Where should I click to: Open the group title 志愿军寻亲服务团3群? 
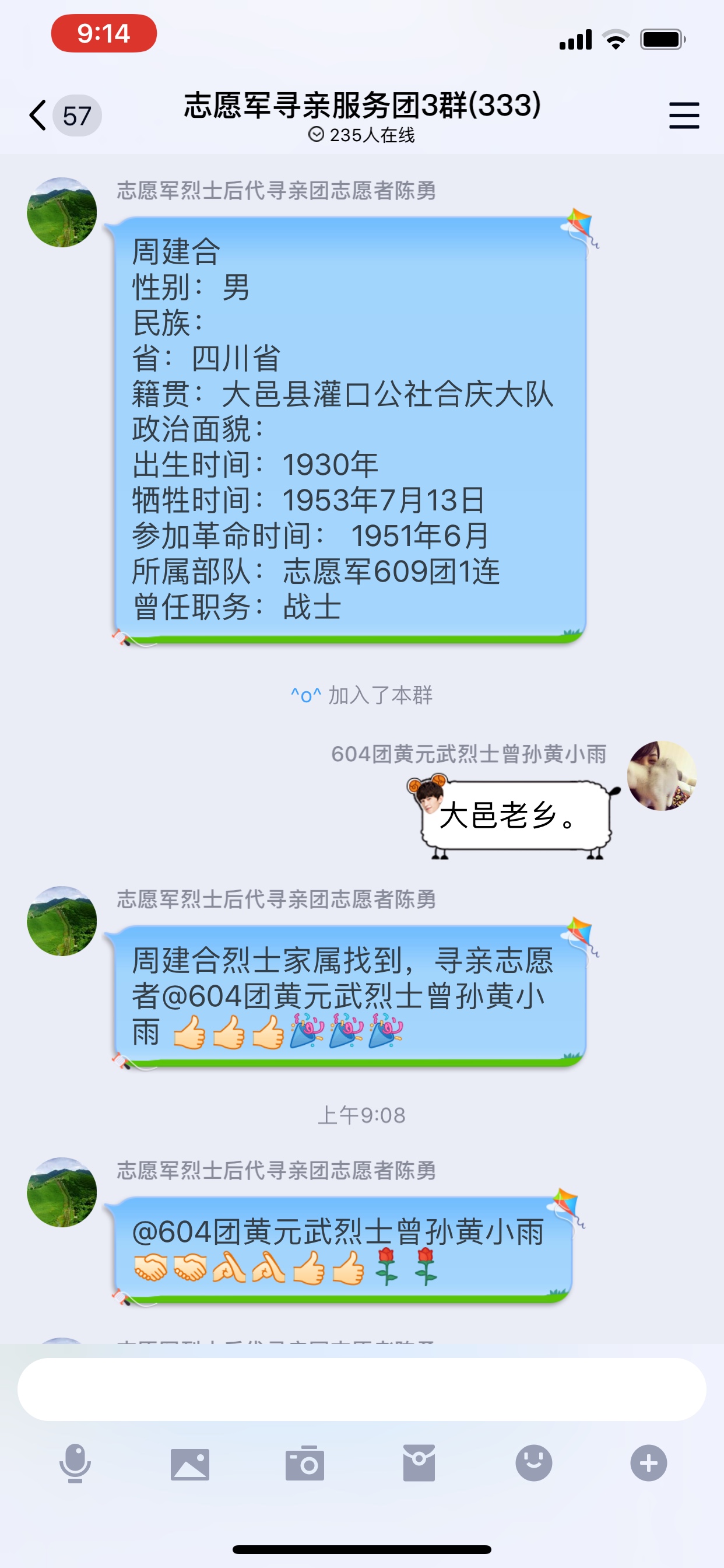362,106
